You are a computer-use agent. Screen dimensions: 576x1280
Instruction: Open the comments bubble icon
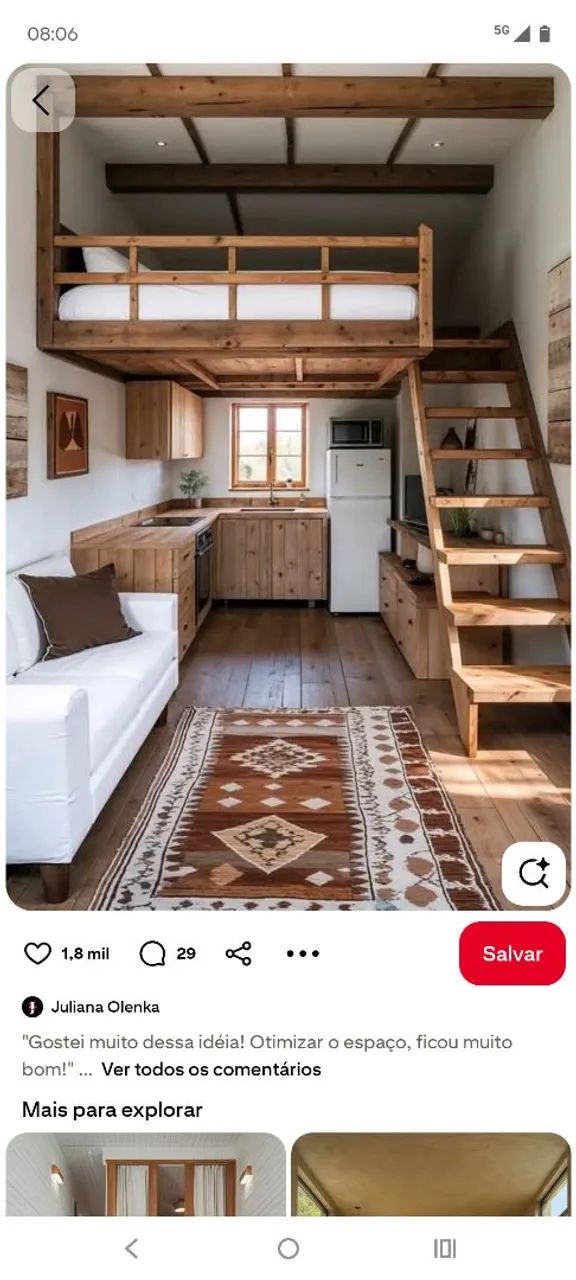(x=152, y=953)
